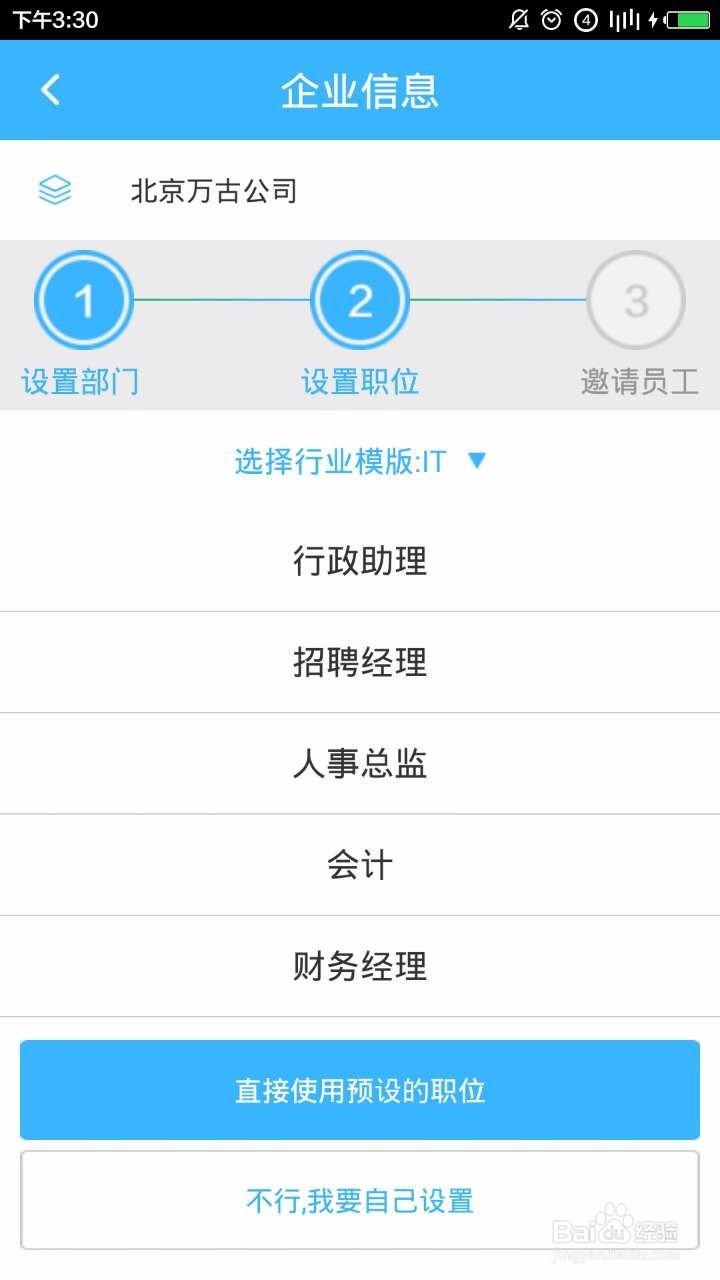Select the 招聘经理 position entry

[360, 663]
